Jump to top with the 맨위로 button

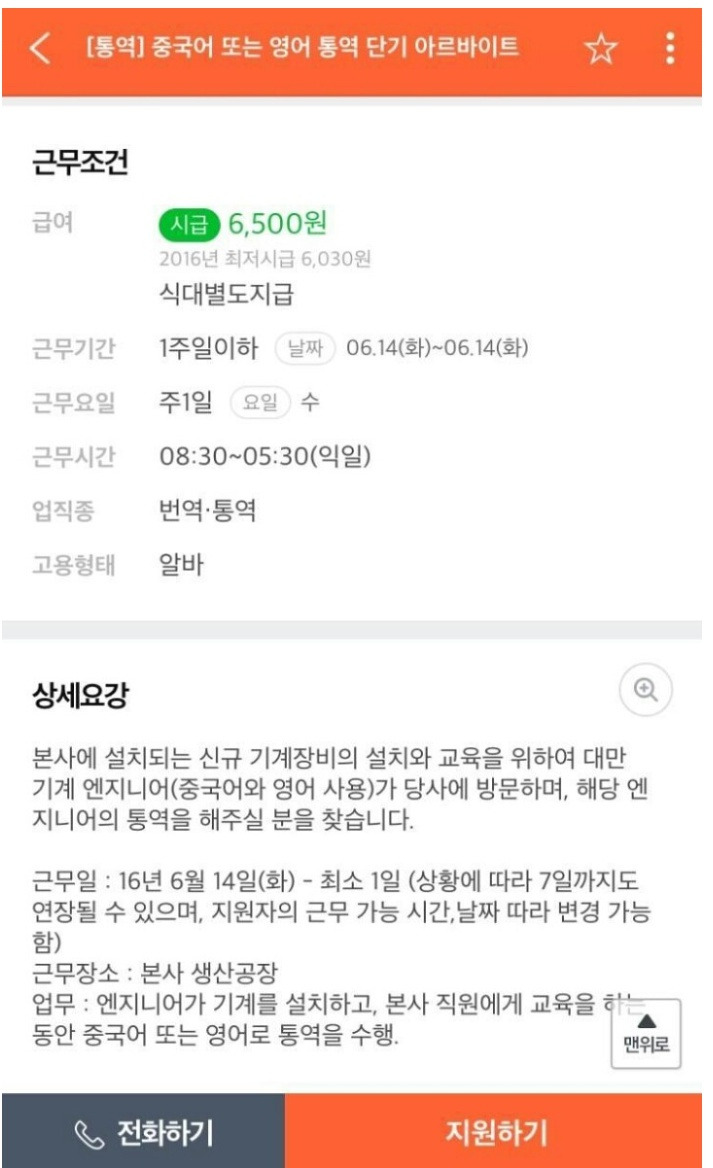coord(646,1034)
